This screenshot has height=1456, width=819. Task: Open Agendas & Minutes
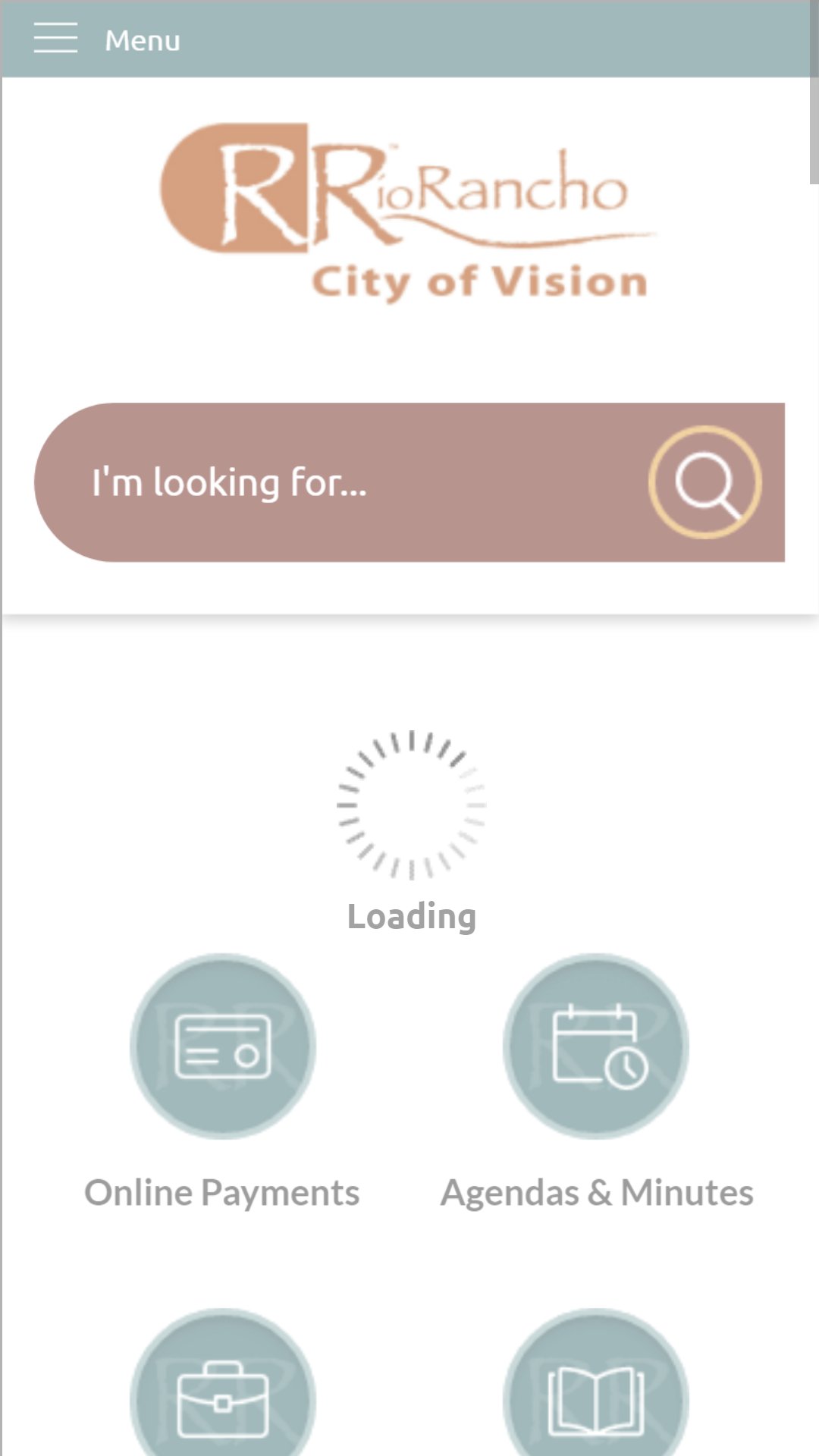pos(597,1083)
